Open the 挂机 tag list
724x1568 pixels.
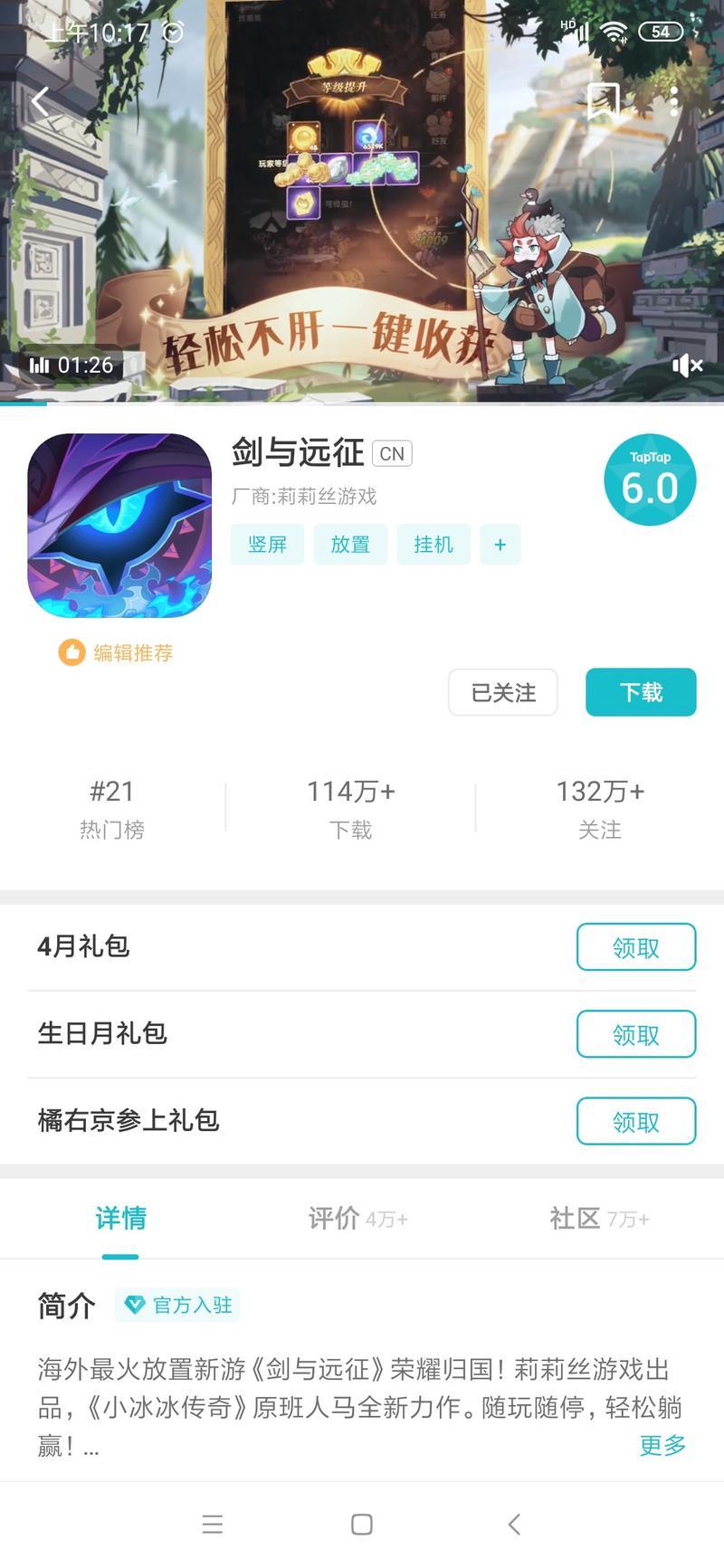[x=433, y=544]
